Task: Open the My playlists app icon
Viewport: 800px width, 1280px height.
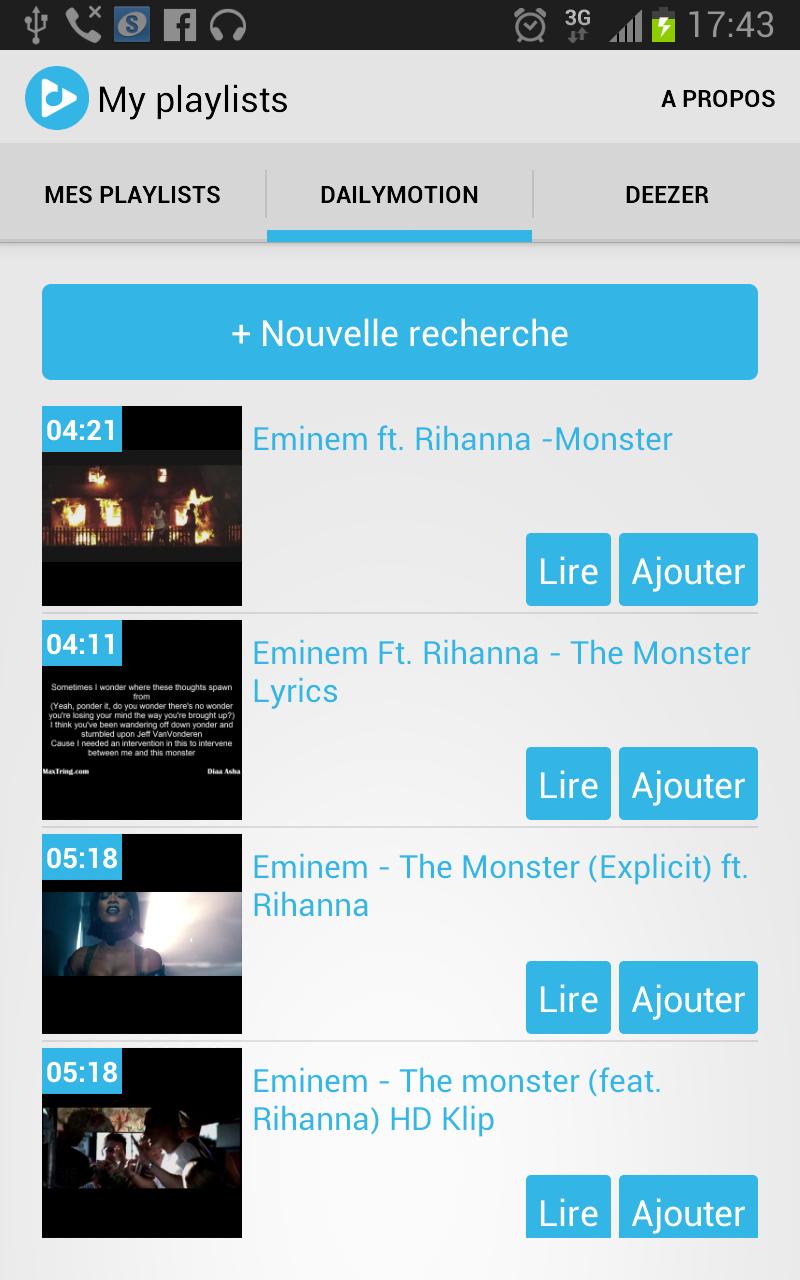Action: [55, 97]
